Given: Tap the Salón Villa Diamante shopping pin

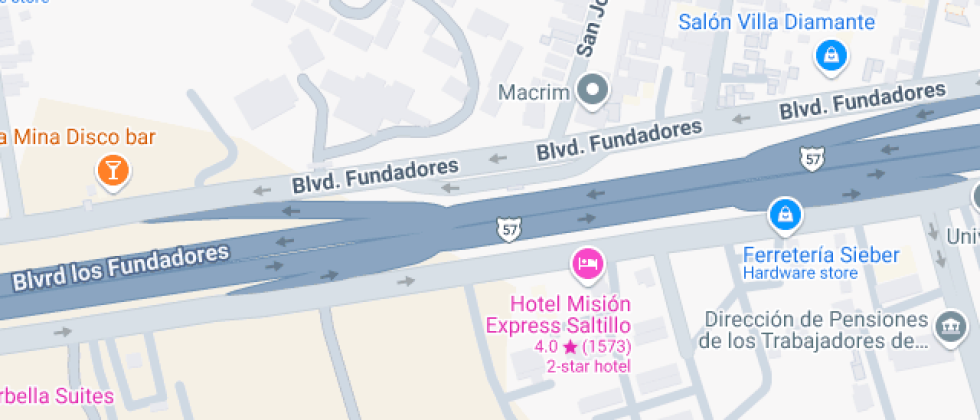Looking at the screenshot, I should [x=831, y=55].
